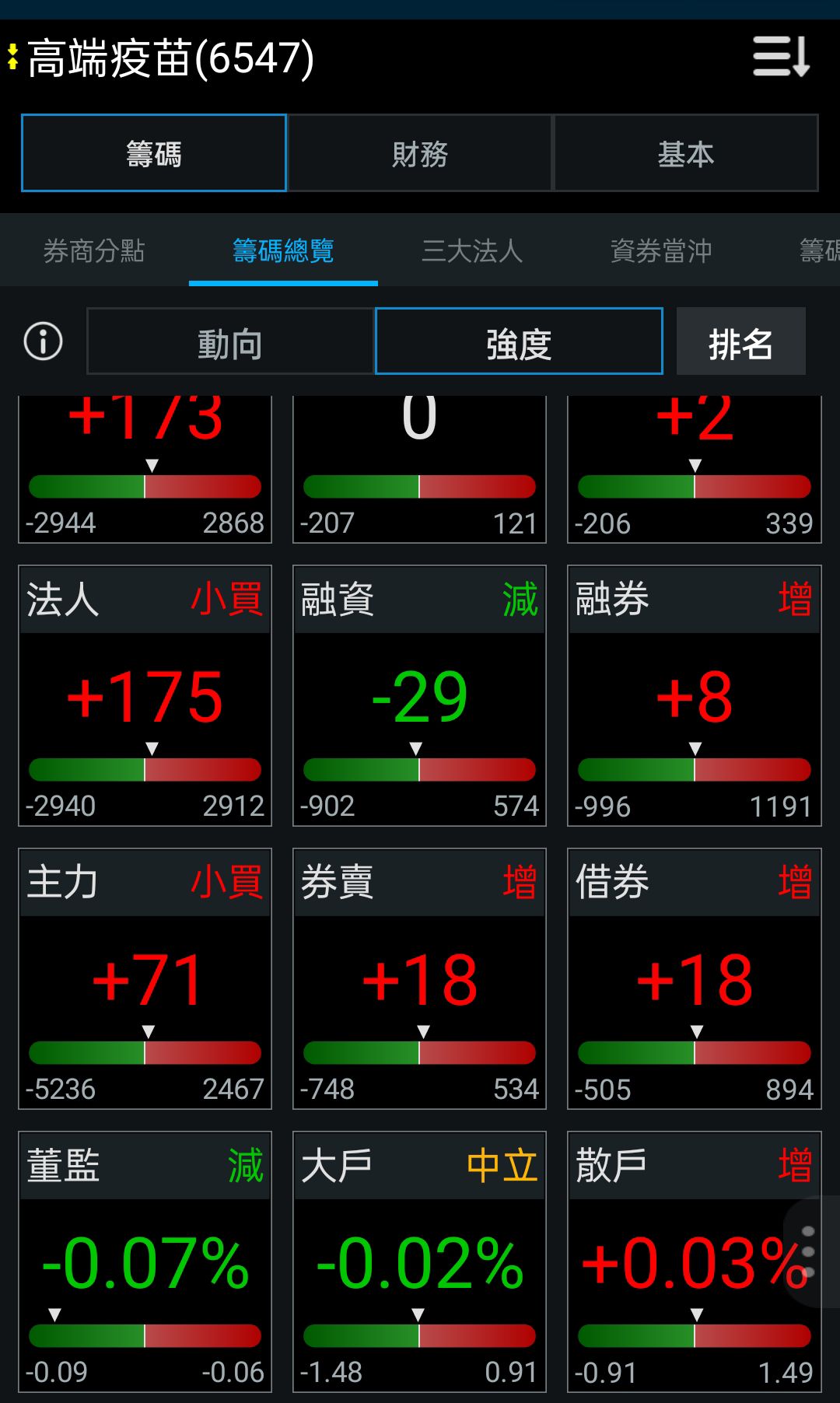Tap the info icon beside 動向

pos(43,342)
